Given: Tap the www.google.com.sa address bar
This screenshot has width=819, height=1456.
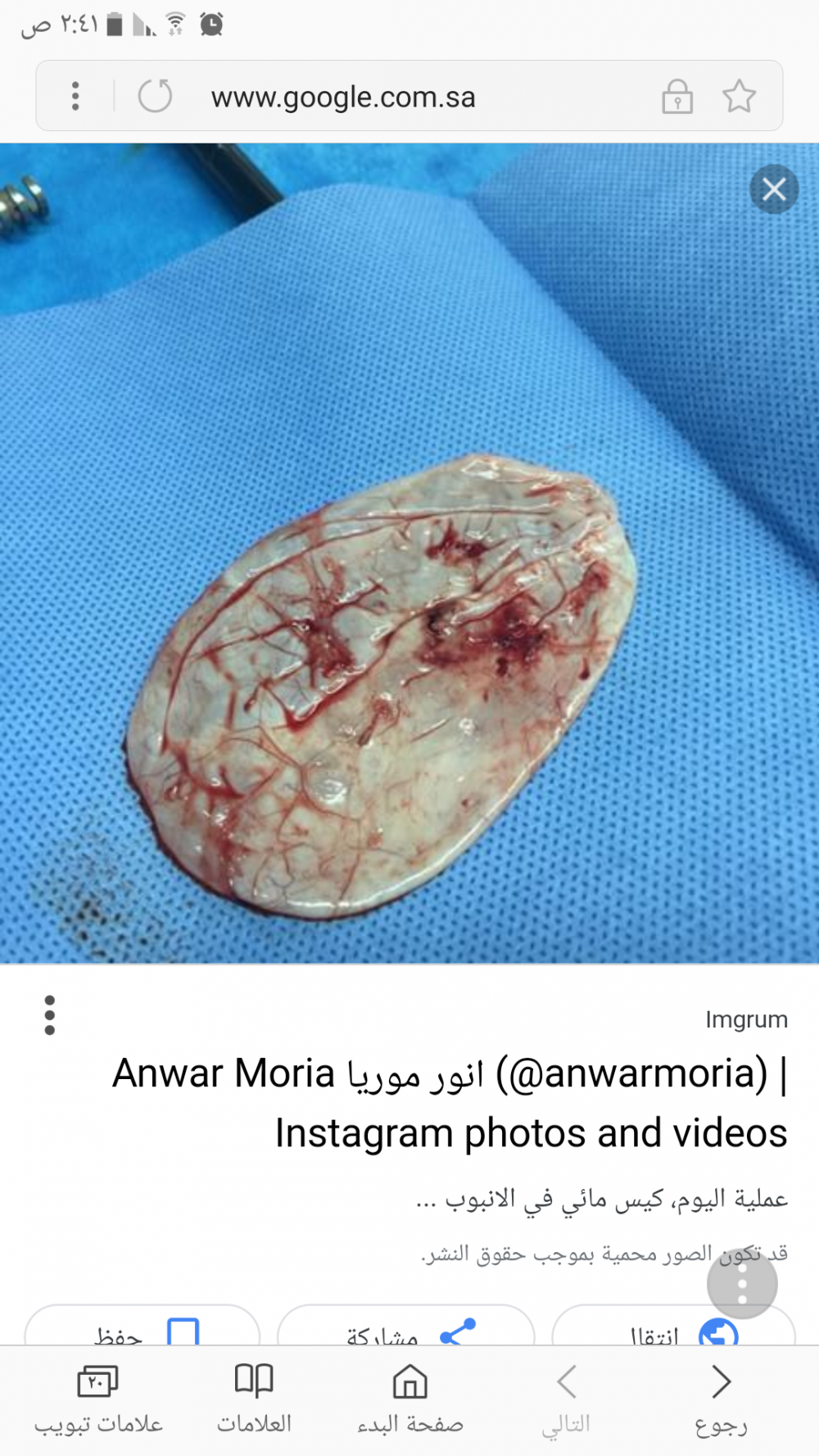Looking at the screenshot, I should tap(344, 98).
